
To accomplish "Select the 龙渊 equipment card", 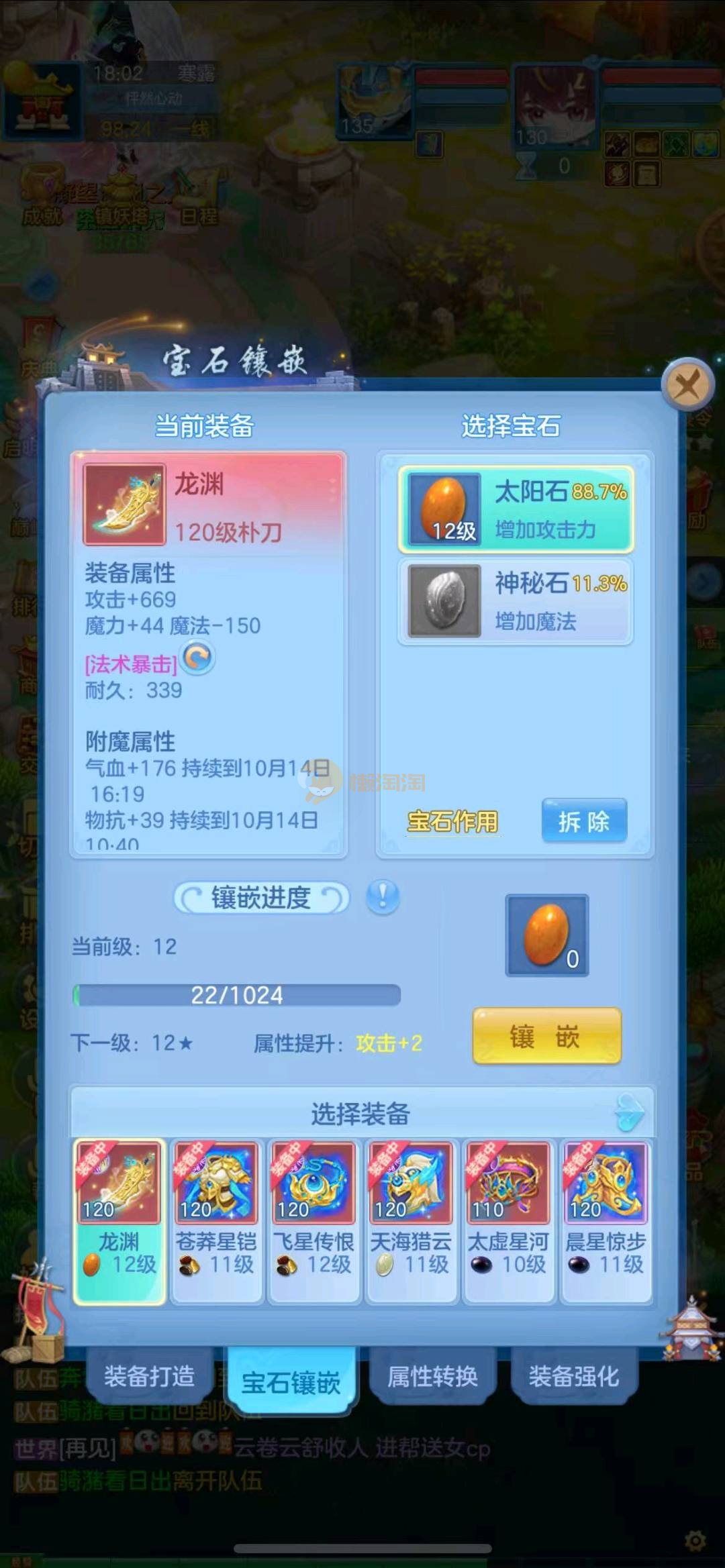I will [x=119, y=1221].
